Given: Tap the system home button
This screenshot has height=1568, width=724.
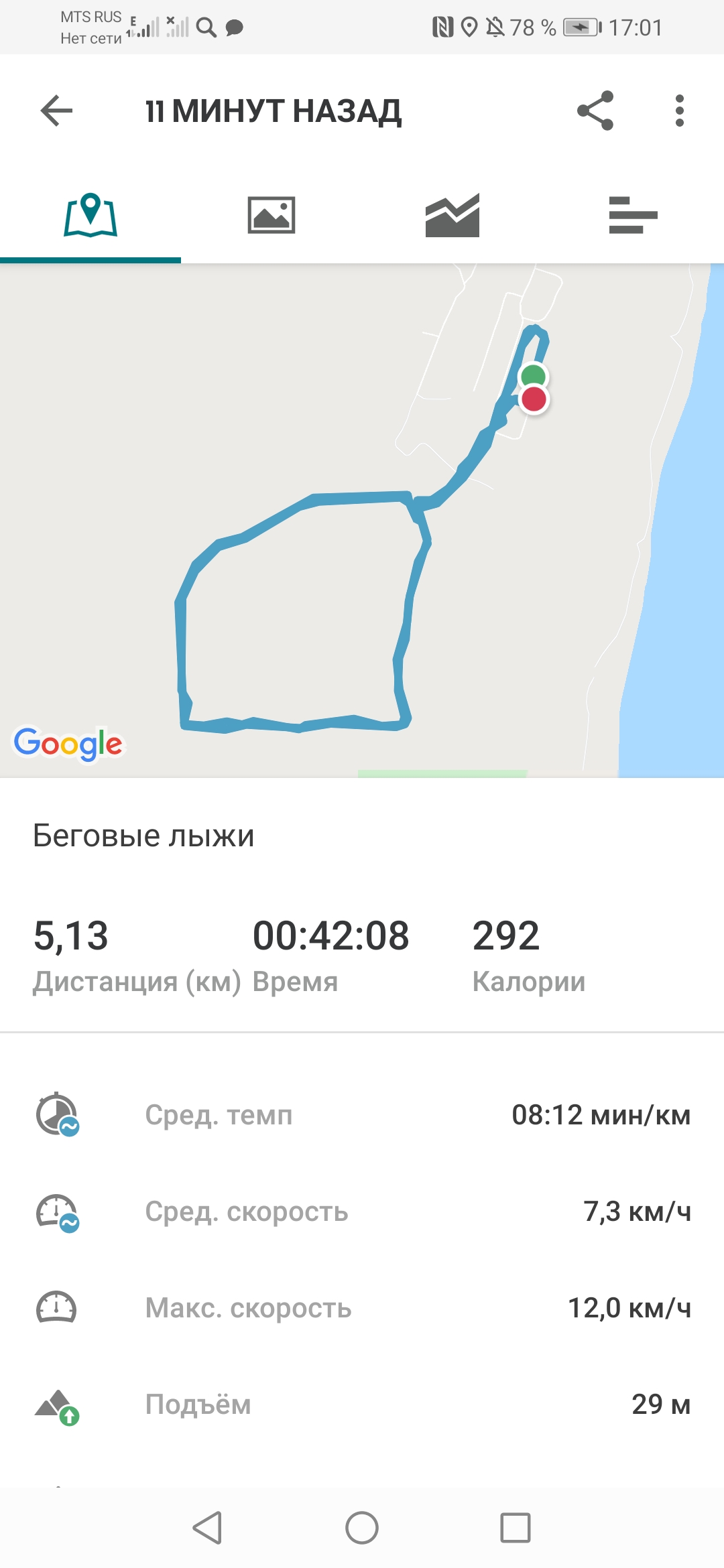Looking at the screenshot, I should (x=362, y=1528).
